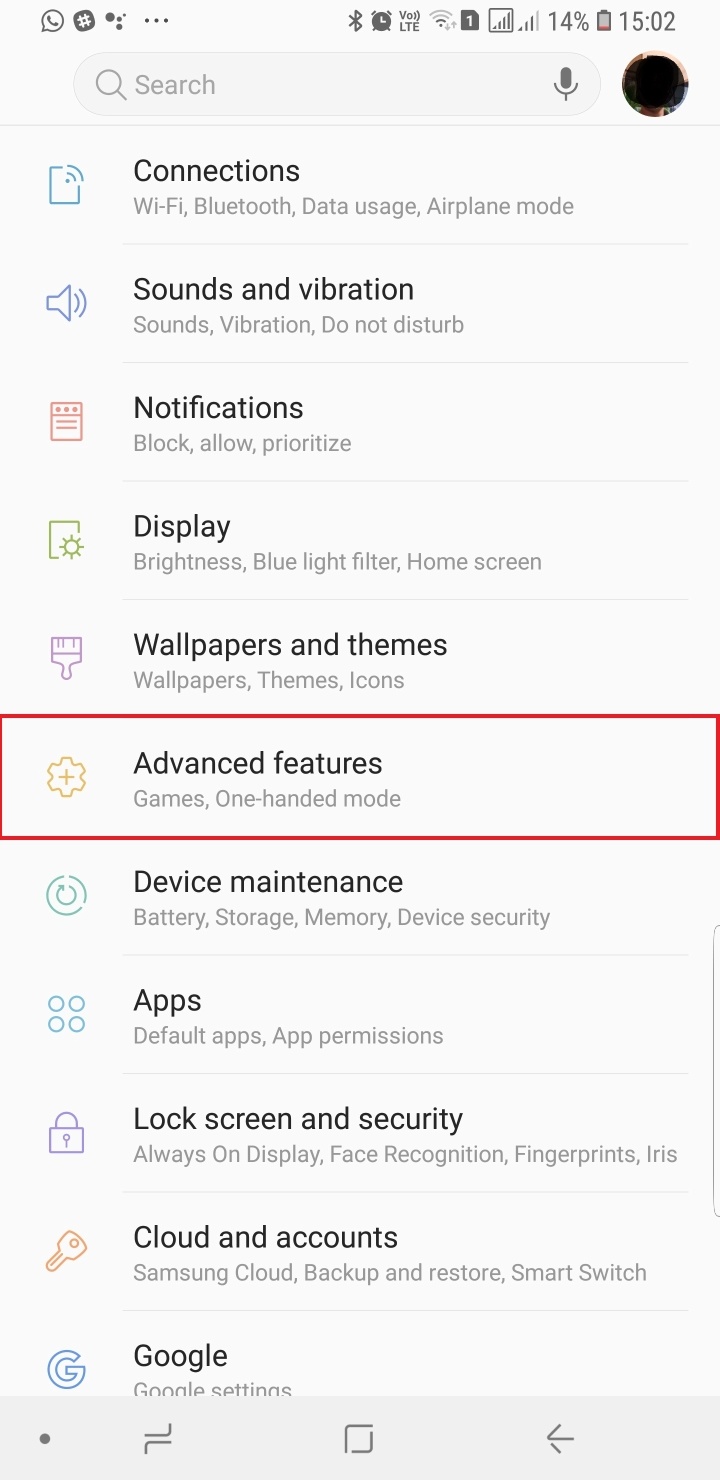Start voice search with the microphone
This screenshot has width=720, height=1480.
pyautogui.click(x=566, y=85)
